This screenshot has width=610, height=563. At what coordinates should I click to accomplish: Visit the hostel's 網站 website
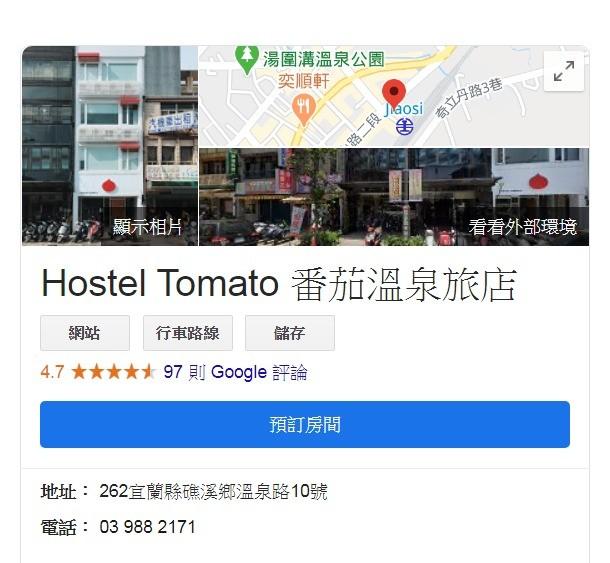click(x=85, y=334)
